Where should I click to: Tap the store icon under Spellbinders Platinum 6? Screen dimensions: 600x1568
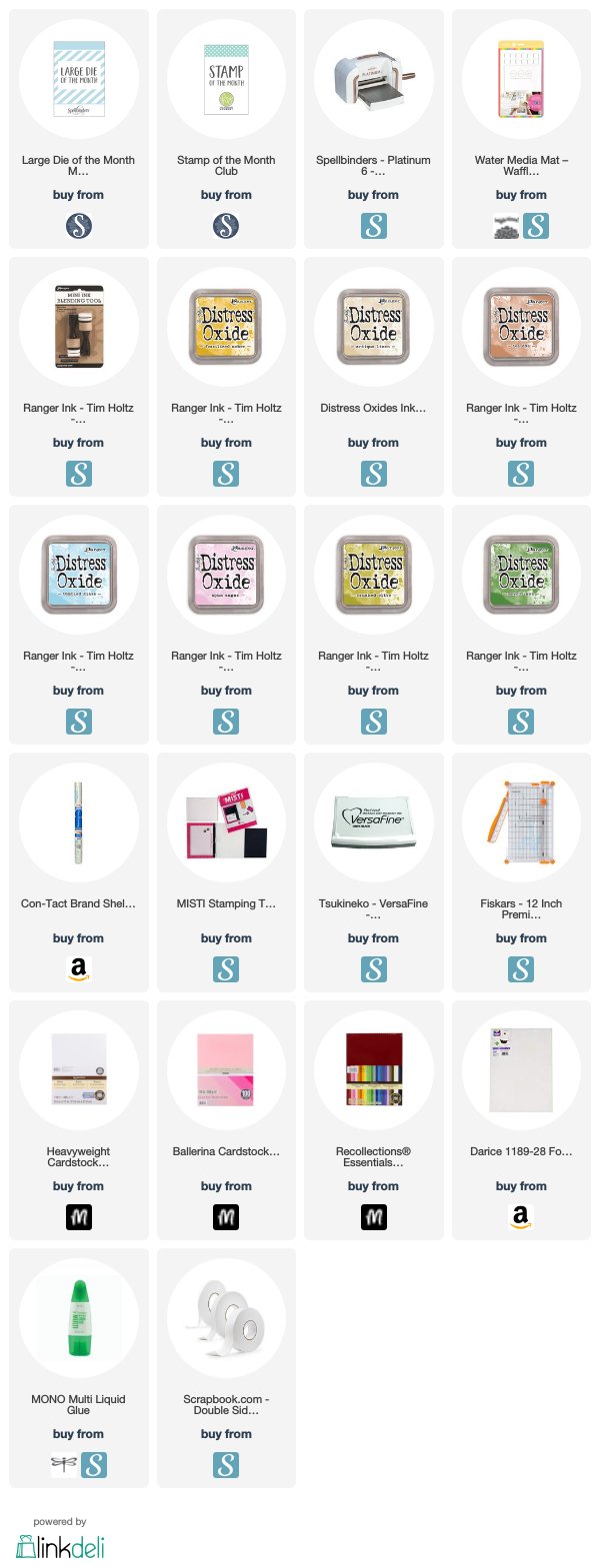[374, 226]
